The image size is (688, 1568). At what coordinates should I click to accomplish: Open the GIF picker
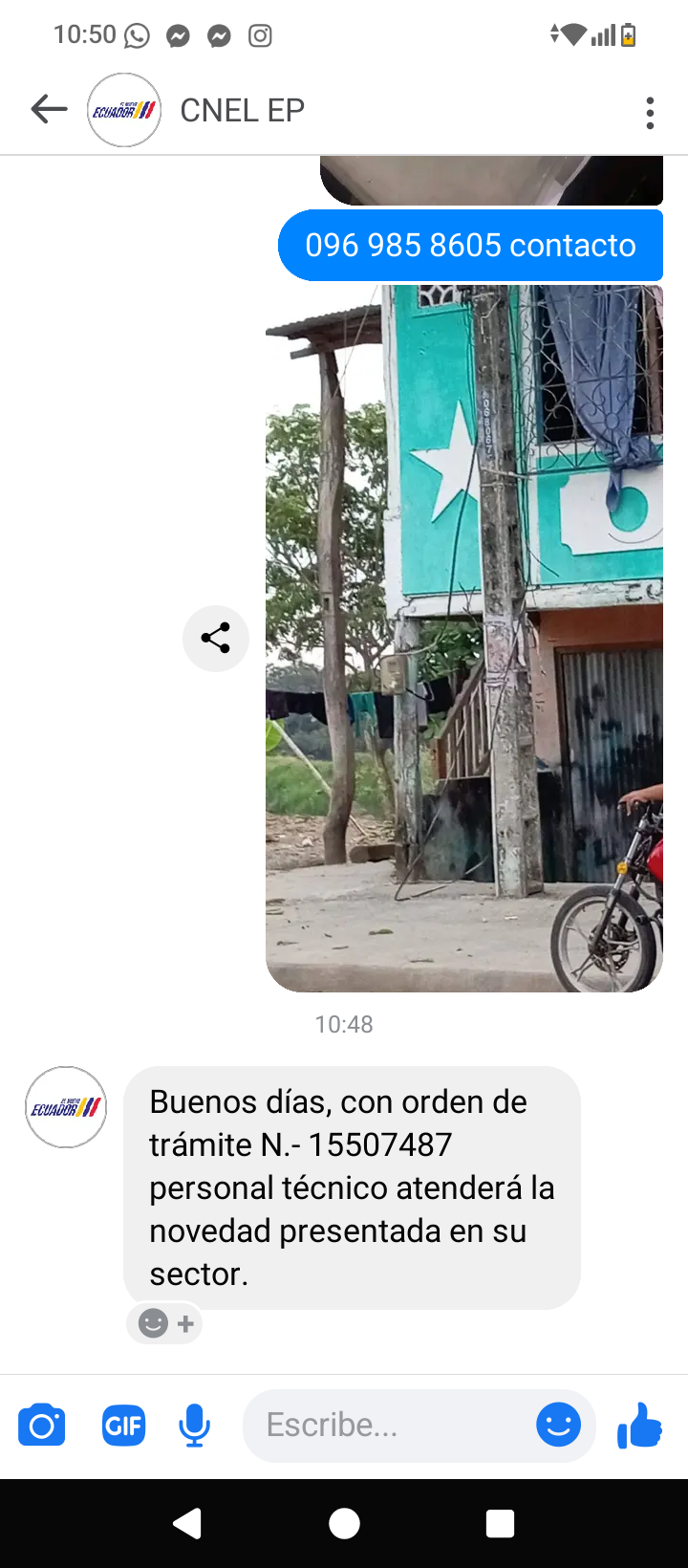pos(123,1426)
